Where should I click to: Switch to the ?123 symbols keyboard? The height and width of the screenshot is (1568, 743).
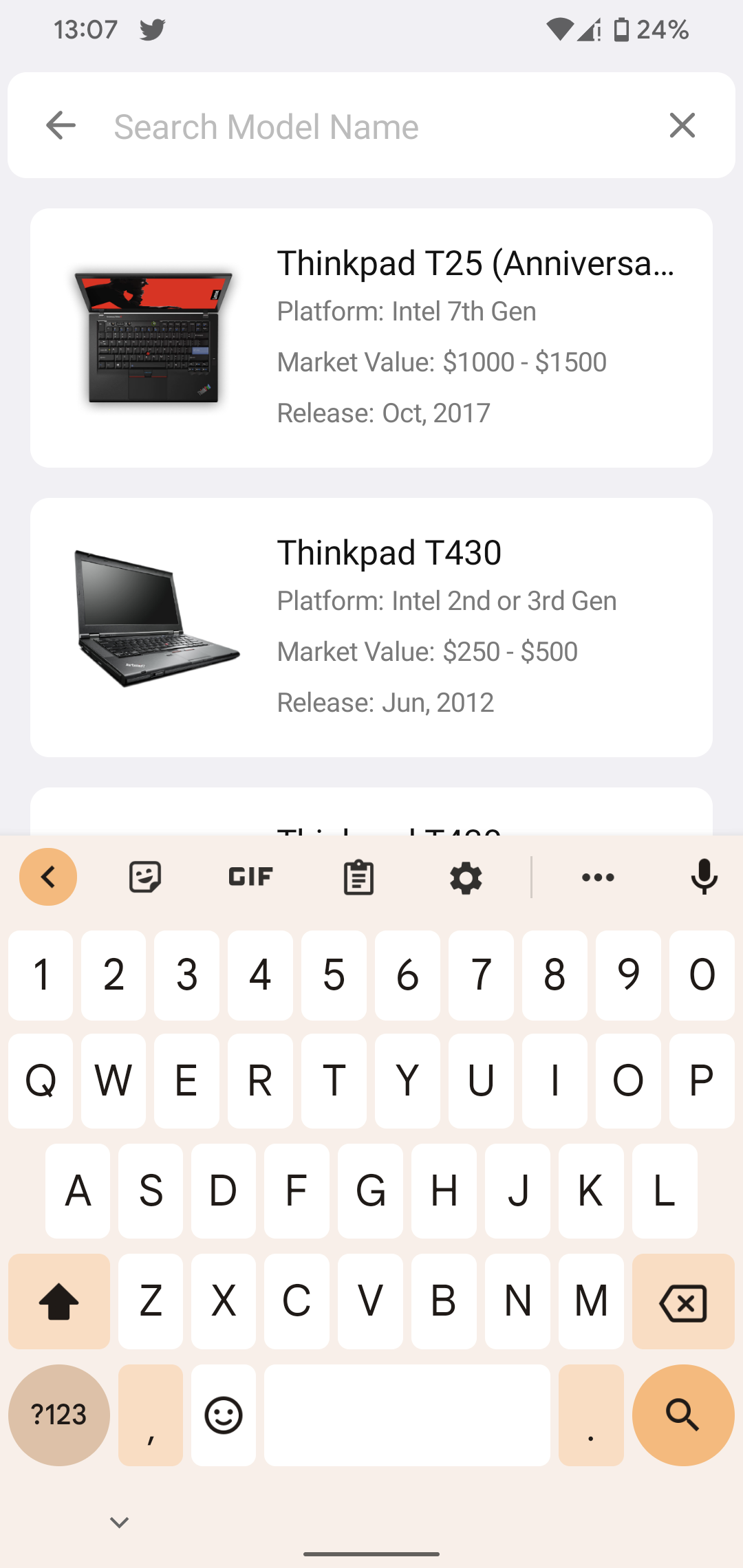coord(59,1415)
